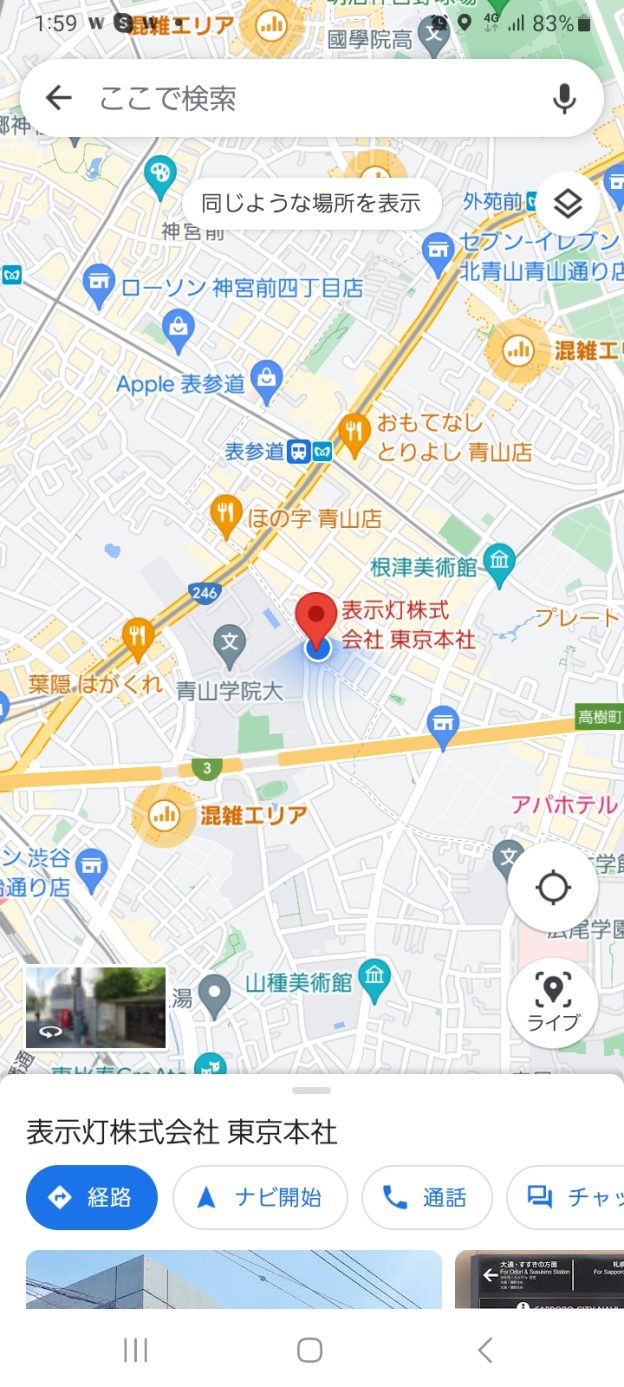Select ほの字 青山店 restaurant marker
624x1387 pixels.
pyautogui.click(x=227, y=517)
